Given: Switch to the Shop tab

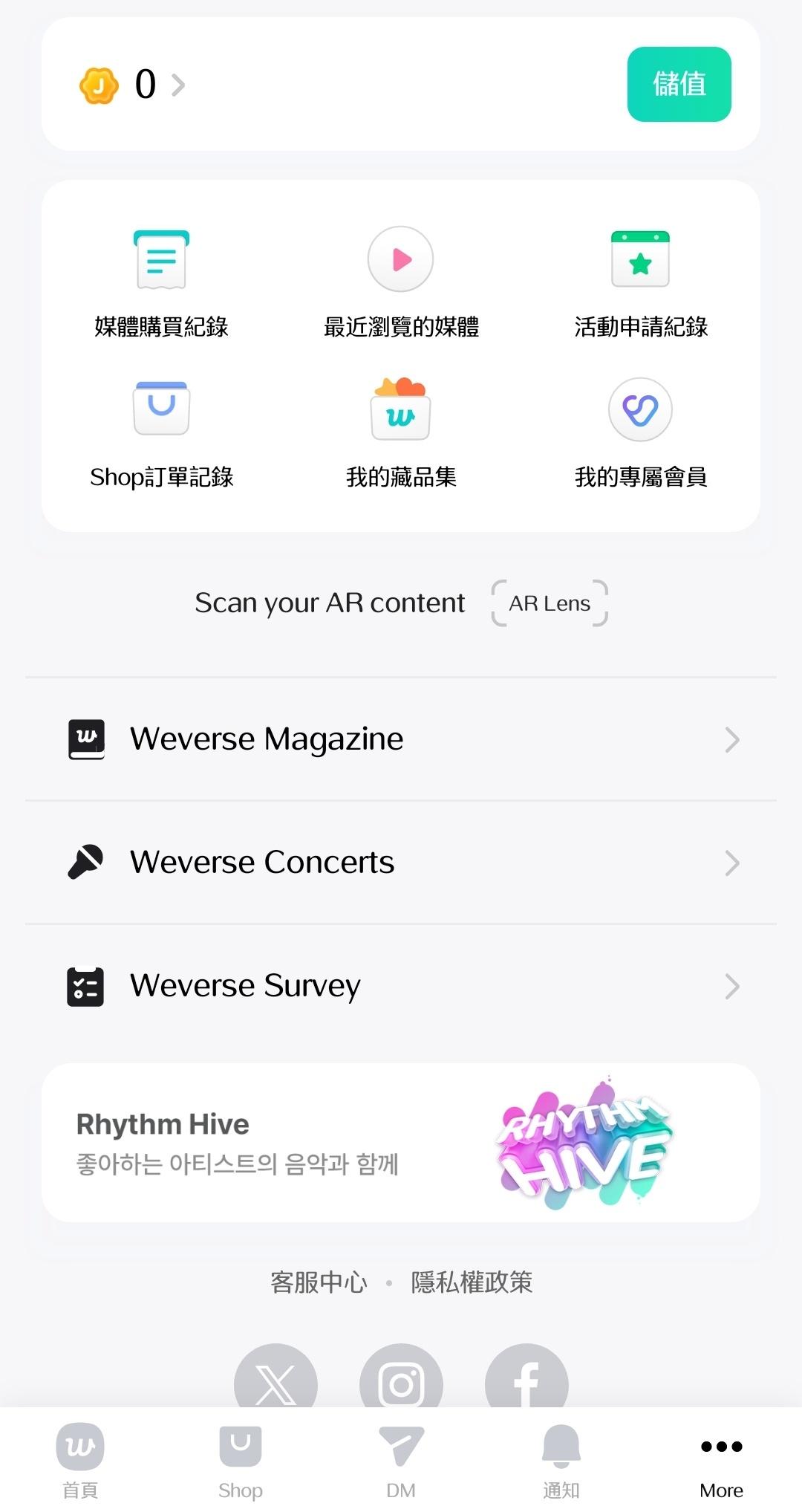Looking at the screenshot, I should (241, 1459).
